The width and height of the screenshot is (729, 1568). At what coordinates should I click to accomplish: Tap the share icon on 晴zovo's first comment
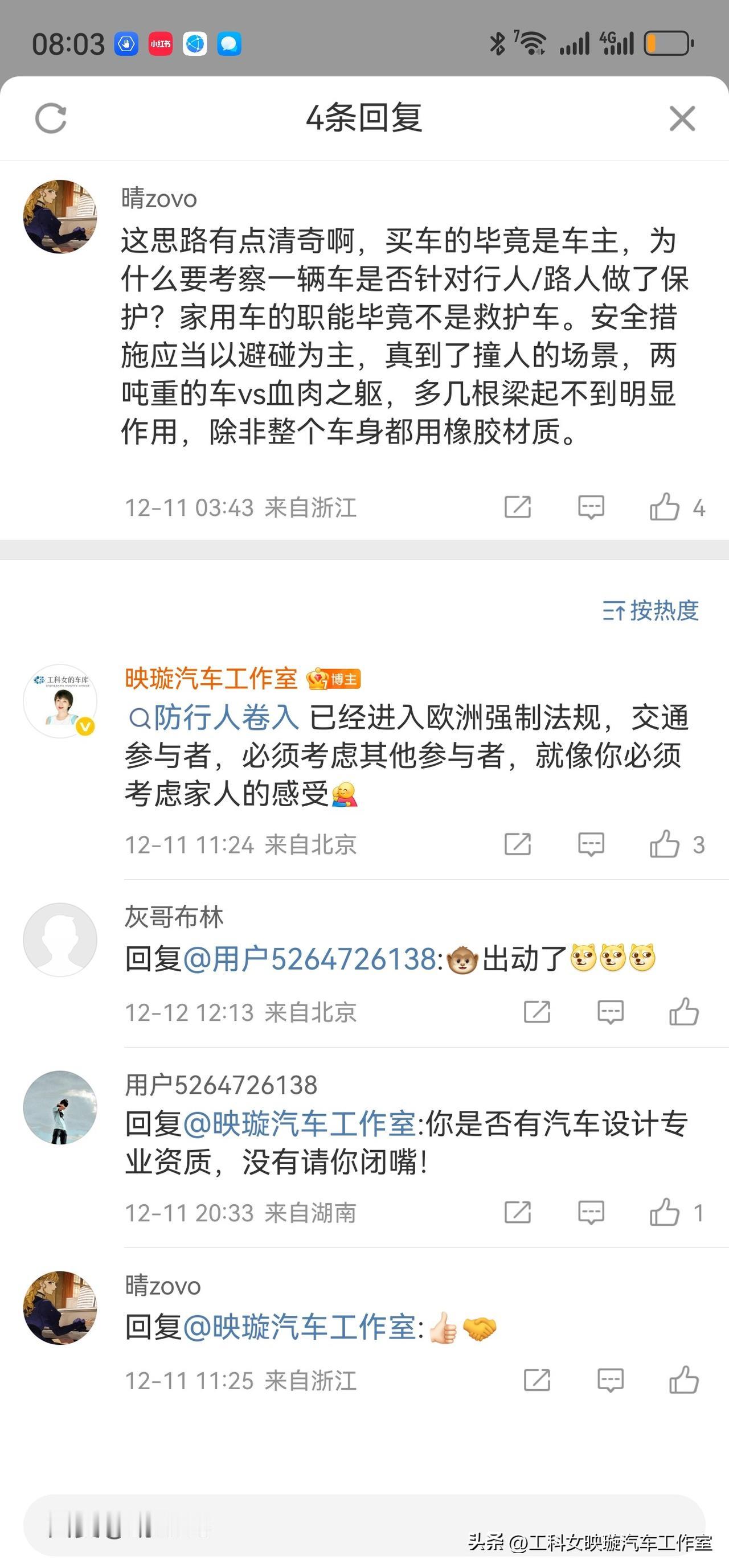coord(517,507)
